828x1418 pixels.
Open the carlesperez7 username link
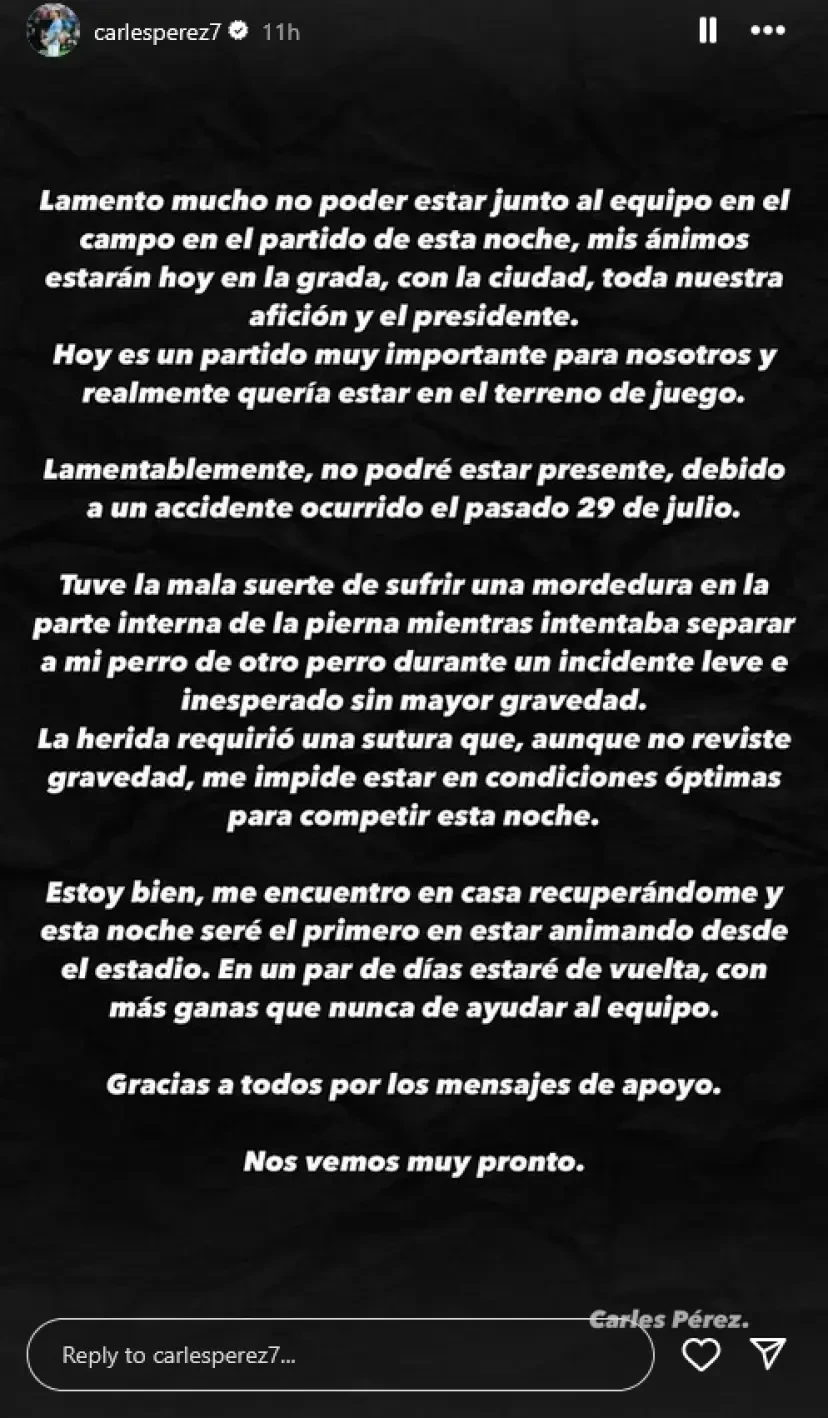point(156,32)
